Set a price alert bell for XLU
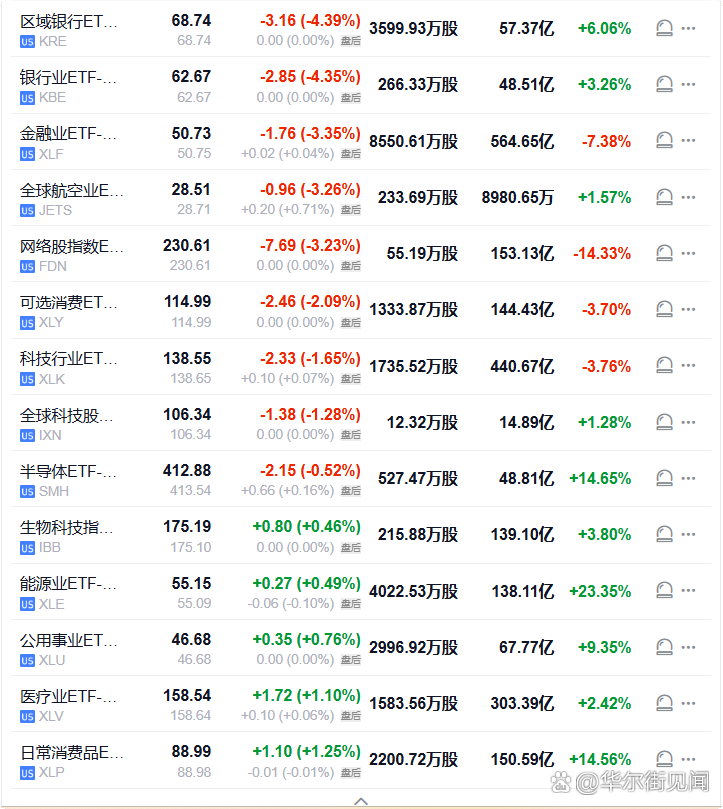723x809 pixels. click(664, 647)
